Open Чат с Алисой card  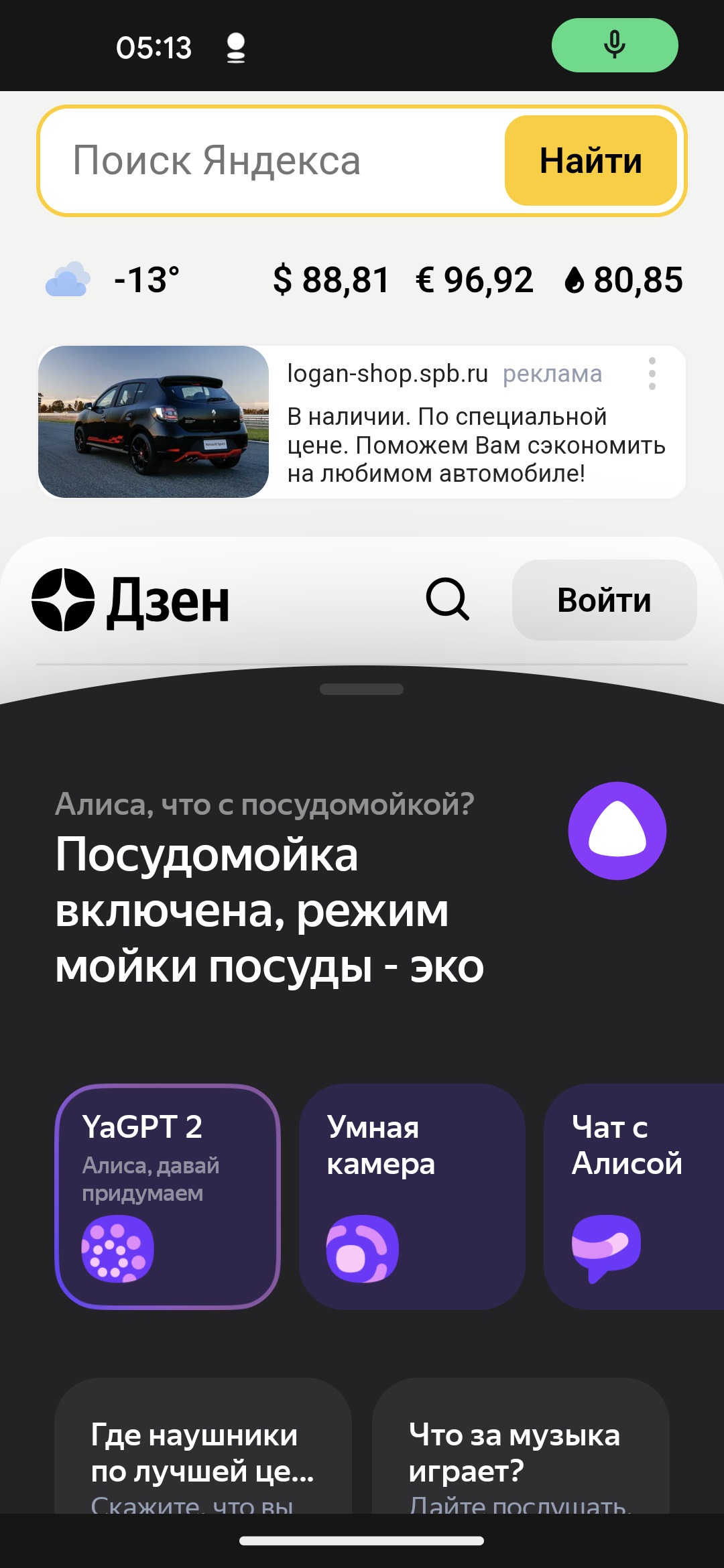tap(633, 1196)
